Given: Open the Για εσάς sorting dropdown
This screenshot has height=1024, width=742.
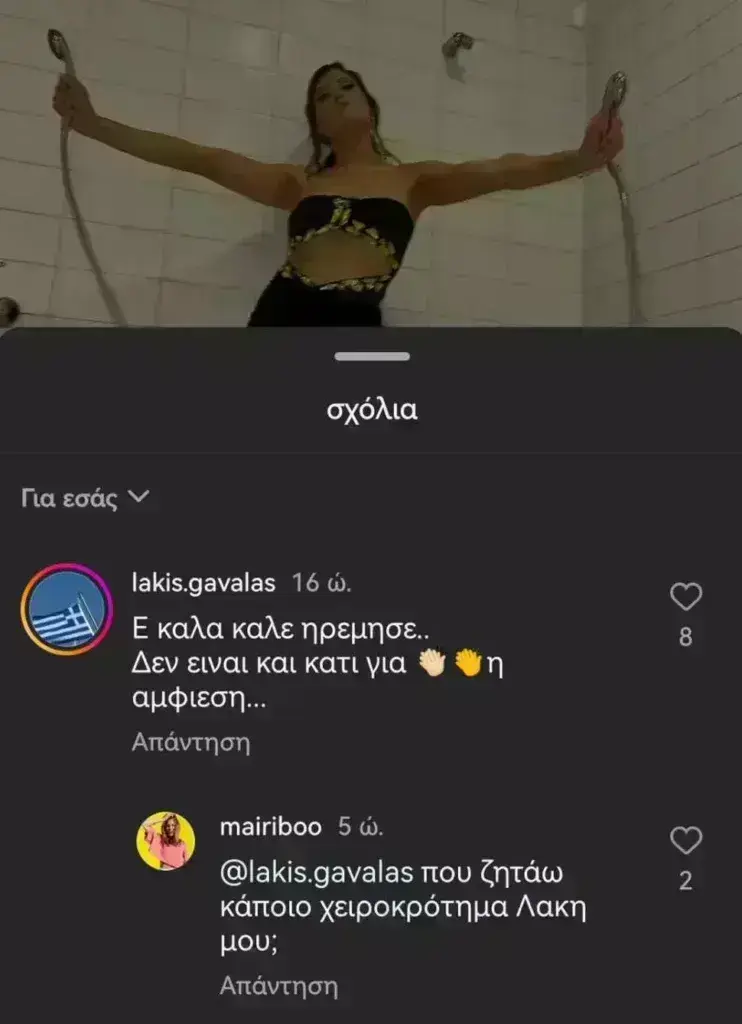Looking at the screenshot, I should 85,498.
